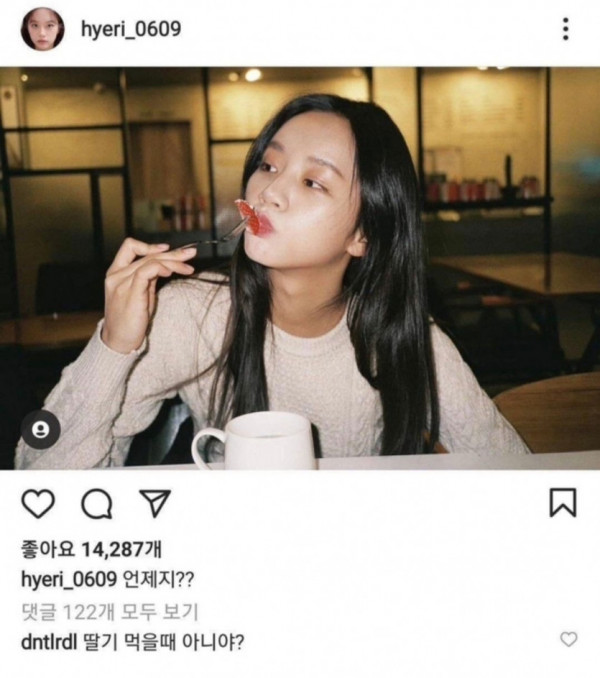
Task: Show tagged people on the photo
Action: click(41, 428)
